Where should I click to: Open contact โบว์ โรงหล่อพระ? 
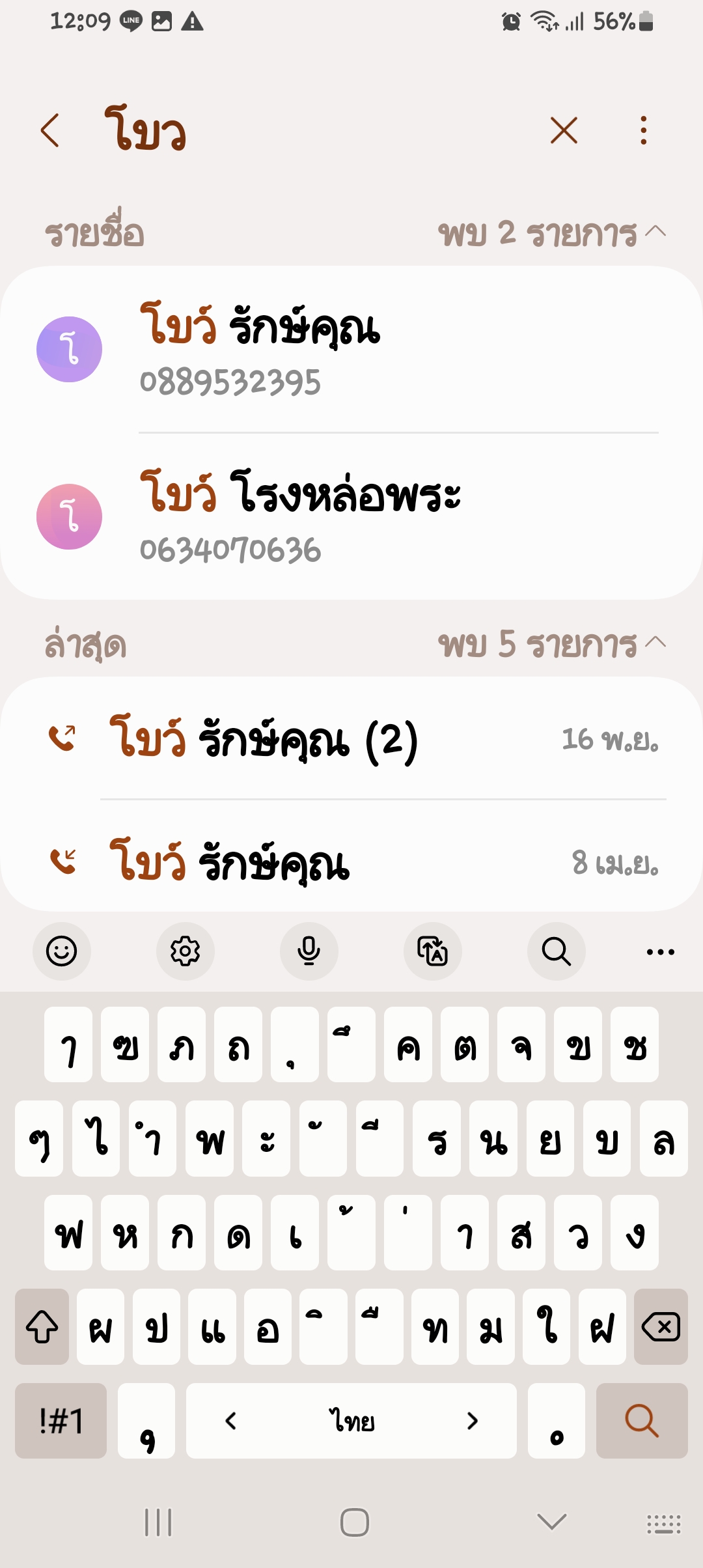pyautogui.click(x=351, y=516)
